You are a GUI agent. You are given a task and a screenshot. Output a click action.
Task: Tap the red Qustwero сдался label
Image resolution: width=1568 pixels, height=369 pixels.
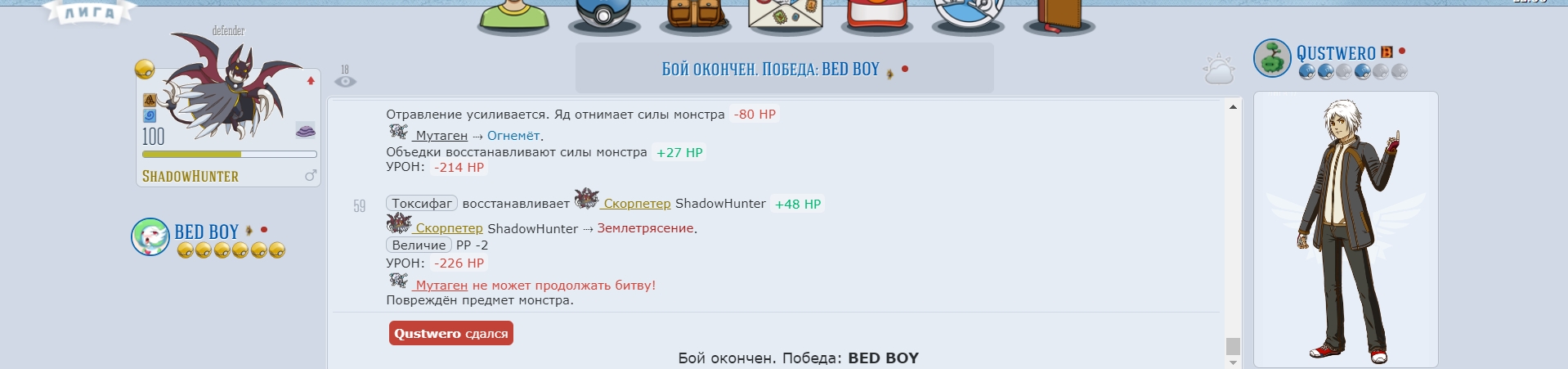click(450, 334)
